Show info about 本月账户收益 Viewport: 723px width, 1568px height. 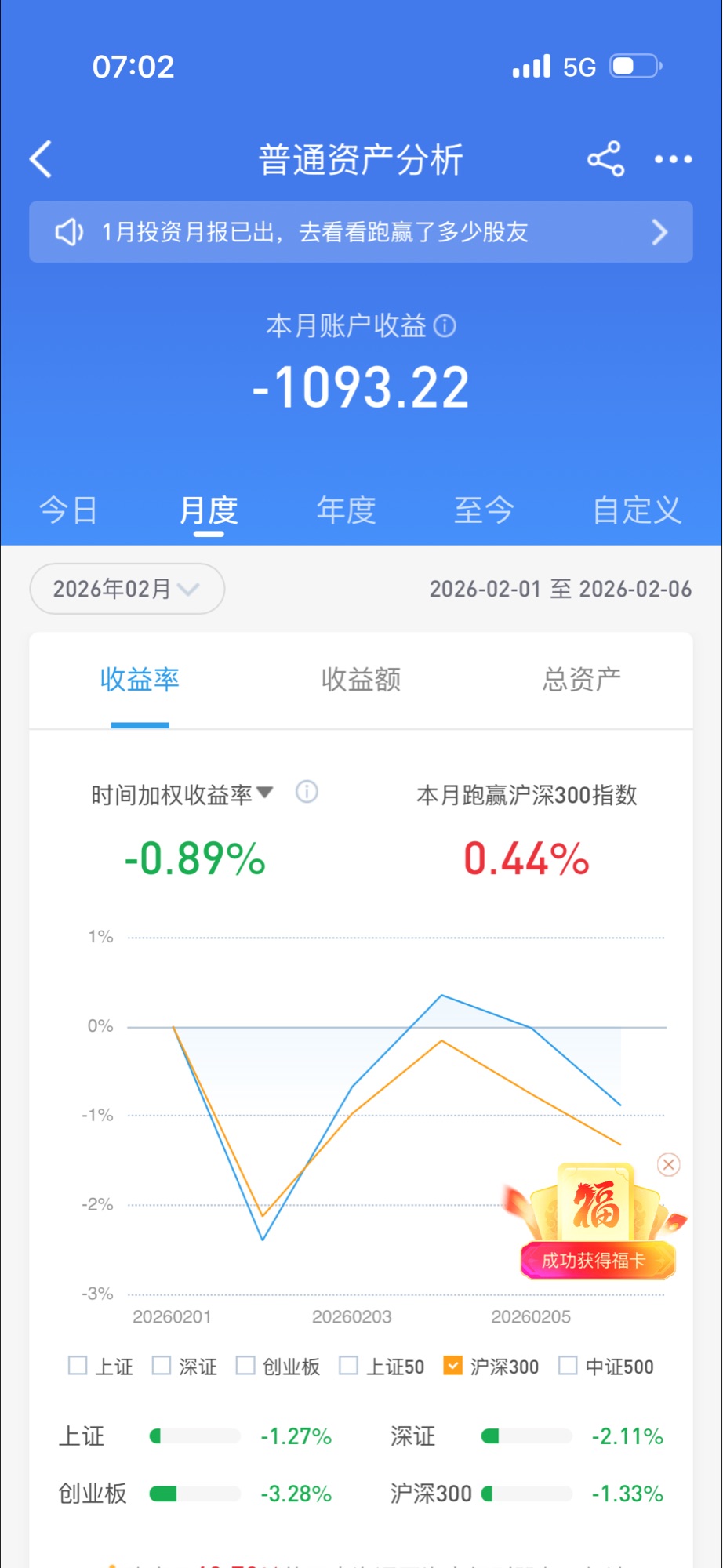coord(445,325)
